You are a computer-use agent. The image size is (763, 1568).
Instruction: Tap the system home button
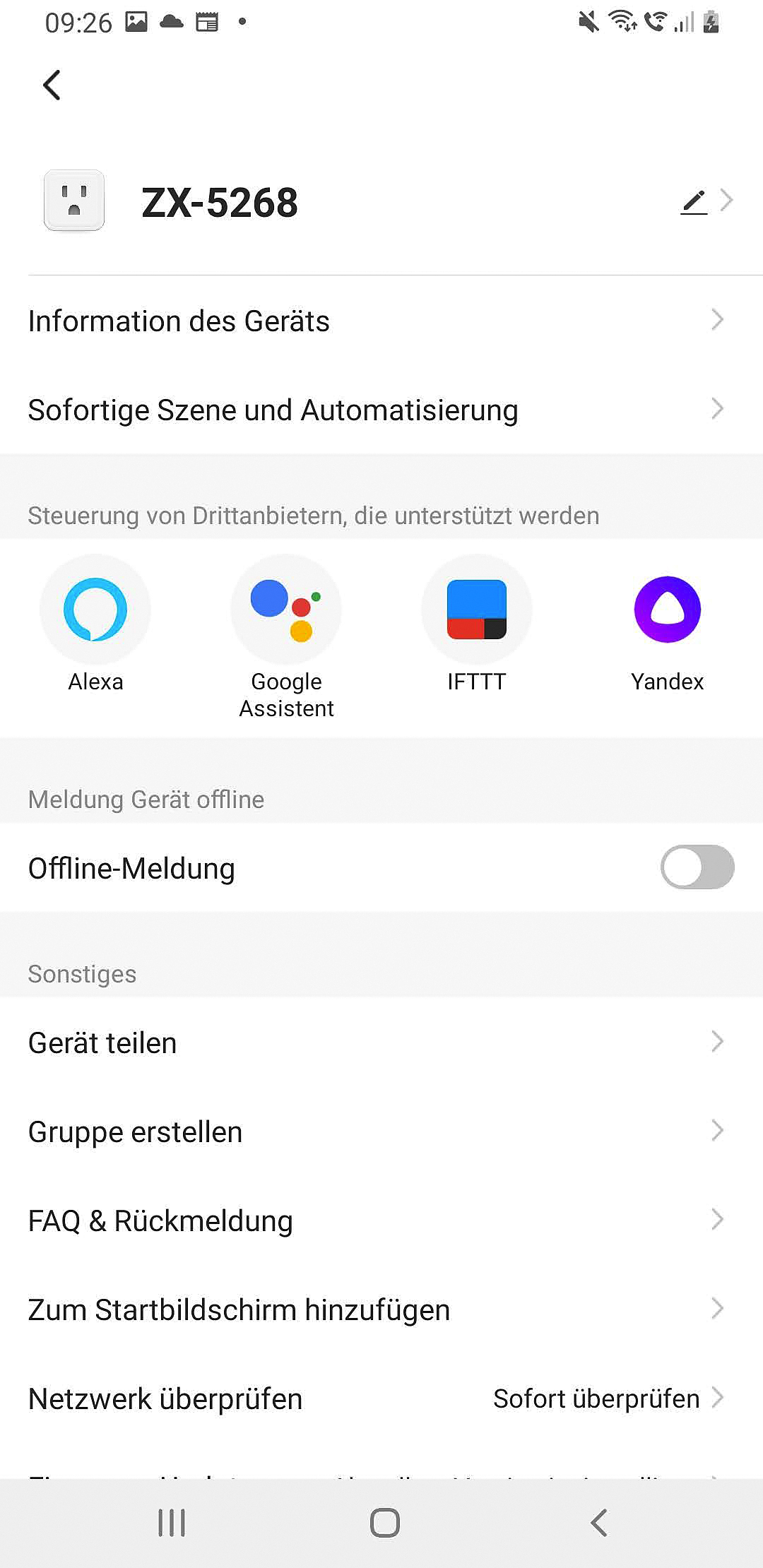tap(384, 1523)
